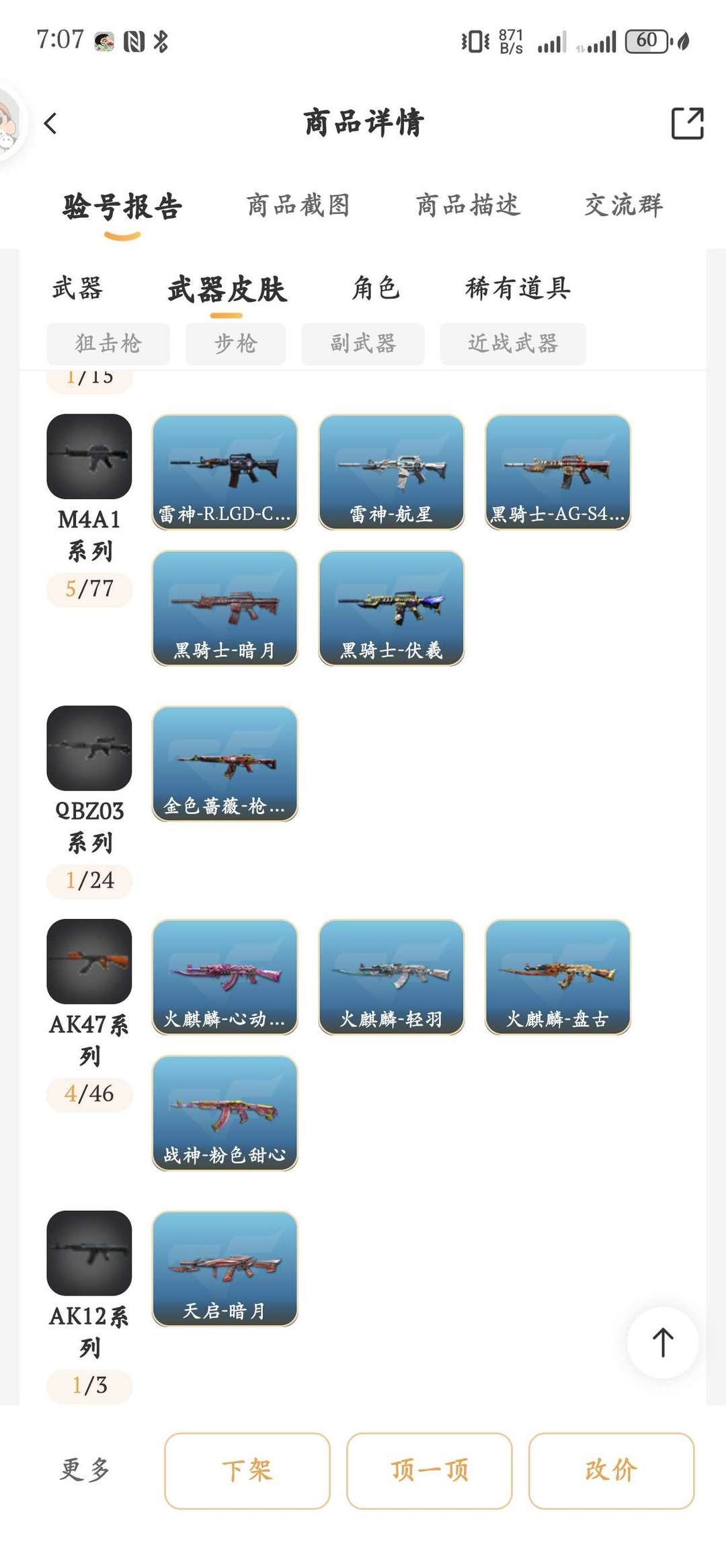
Task: Share this product via the export icon
Action: [687, 123]
